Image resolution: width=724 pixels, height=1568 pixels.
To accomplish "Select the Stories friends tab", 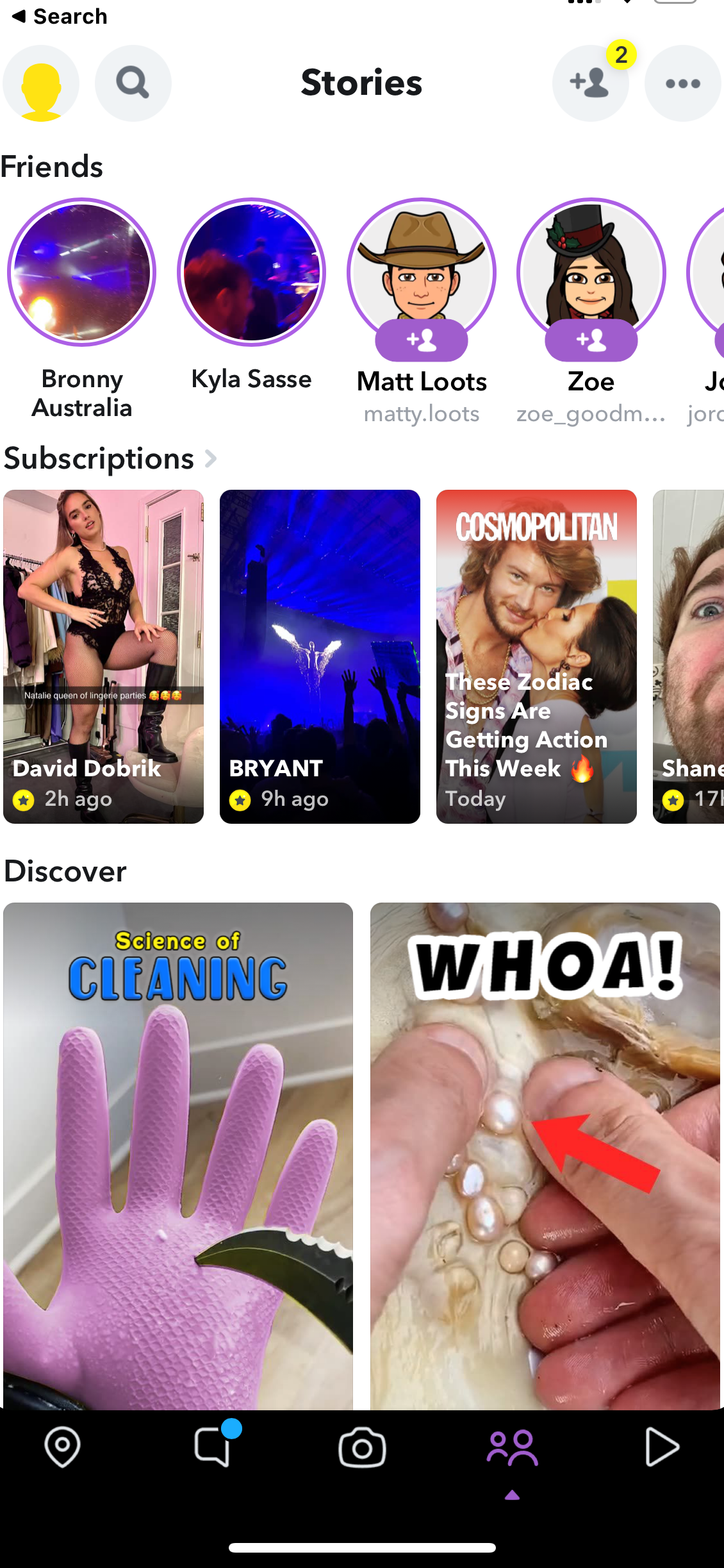I will pos(512,1449).
